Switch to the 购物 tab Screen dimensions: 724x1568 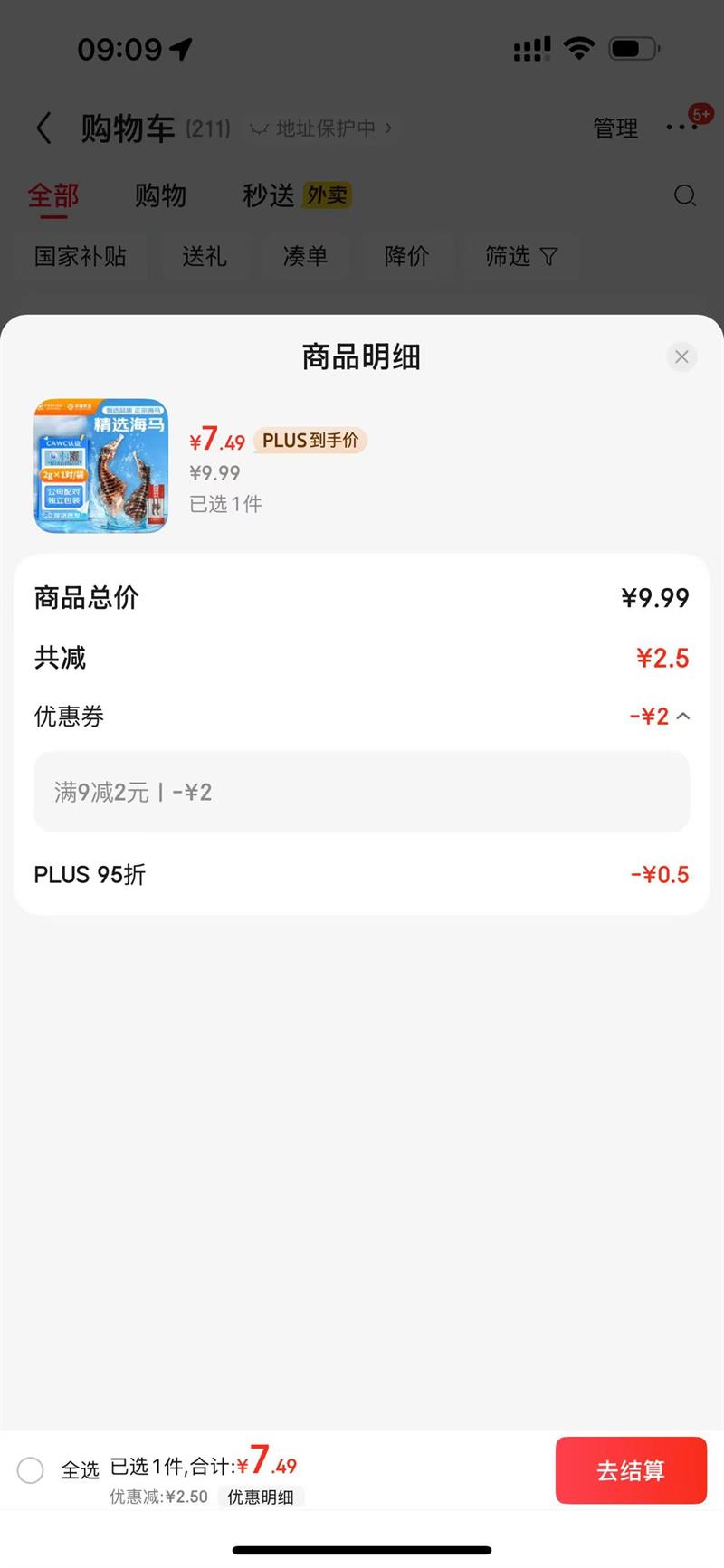pos(160,195)
